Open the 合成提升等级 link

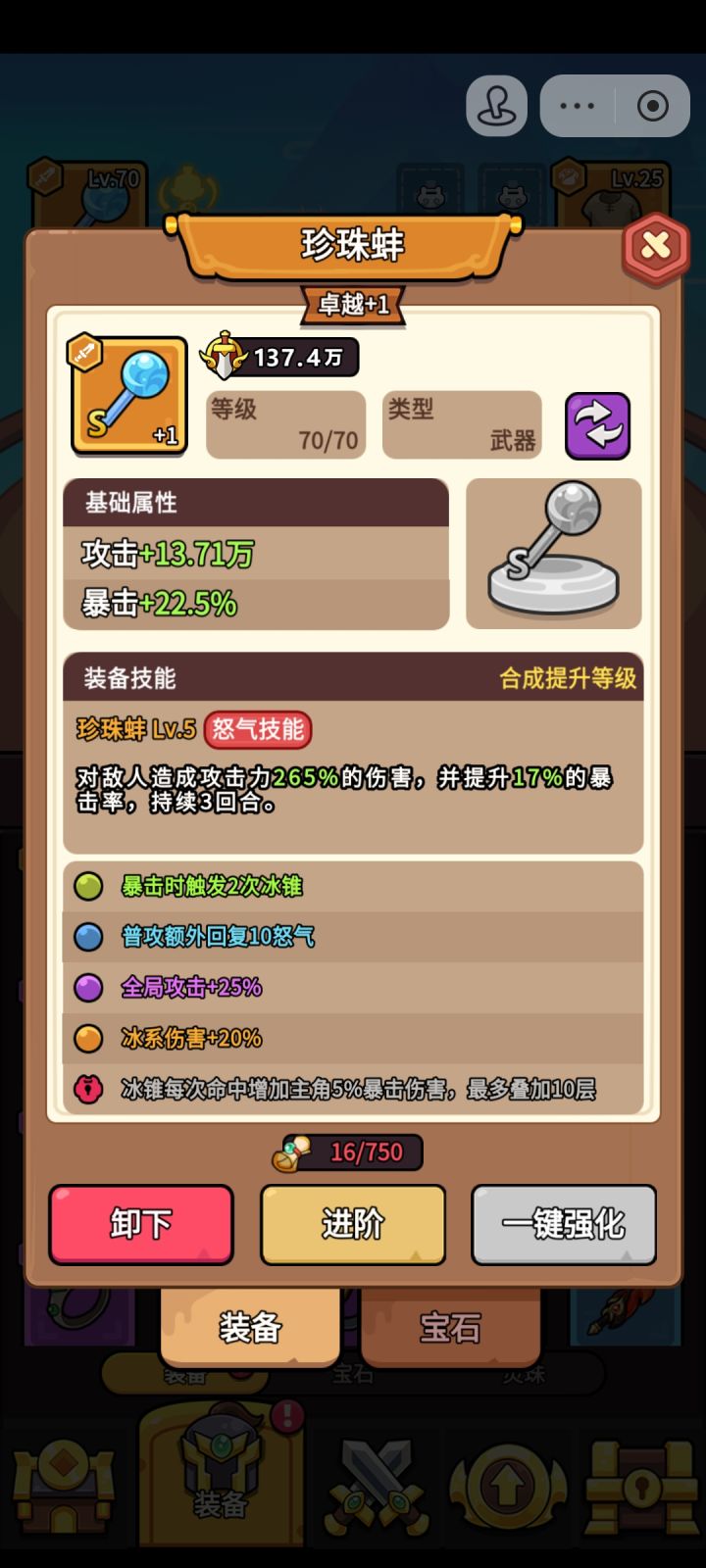[571, 676]
